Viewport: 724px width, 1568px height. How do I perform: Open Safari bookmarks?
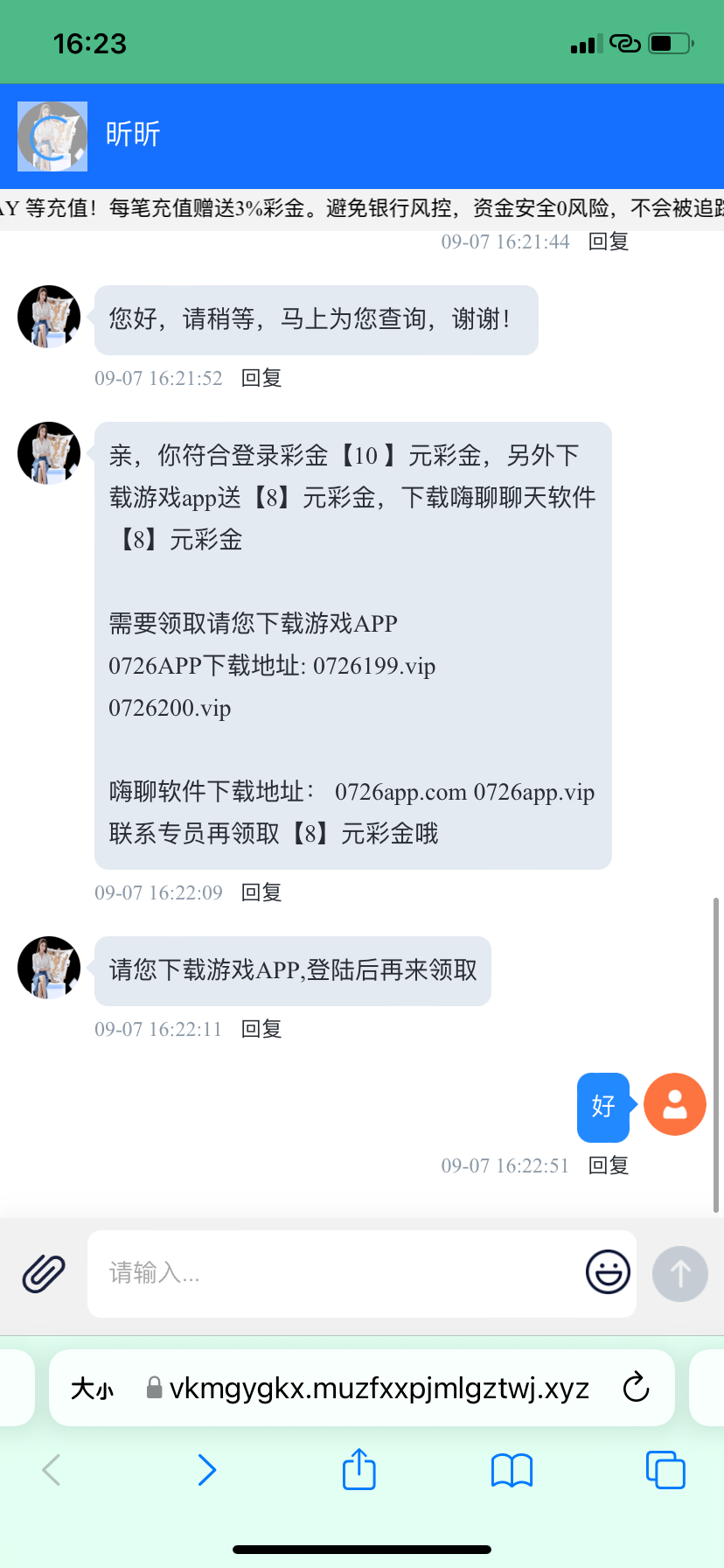[512, 1470]
